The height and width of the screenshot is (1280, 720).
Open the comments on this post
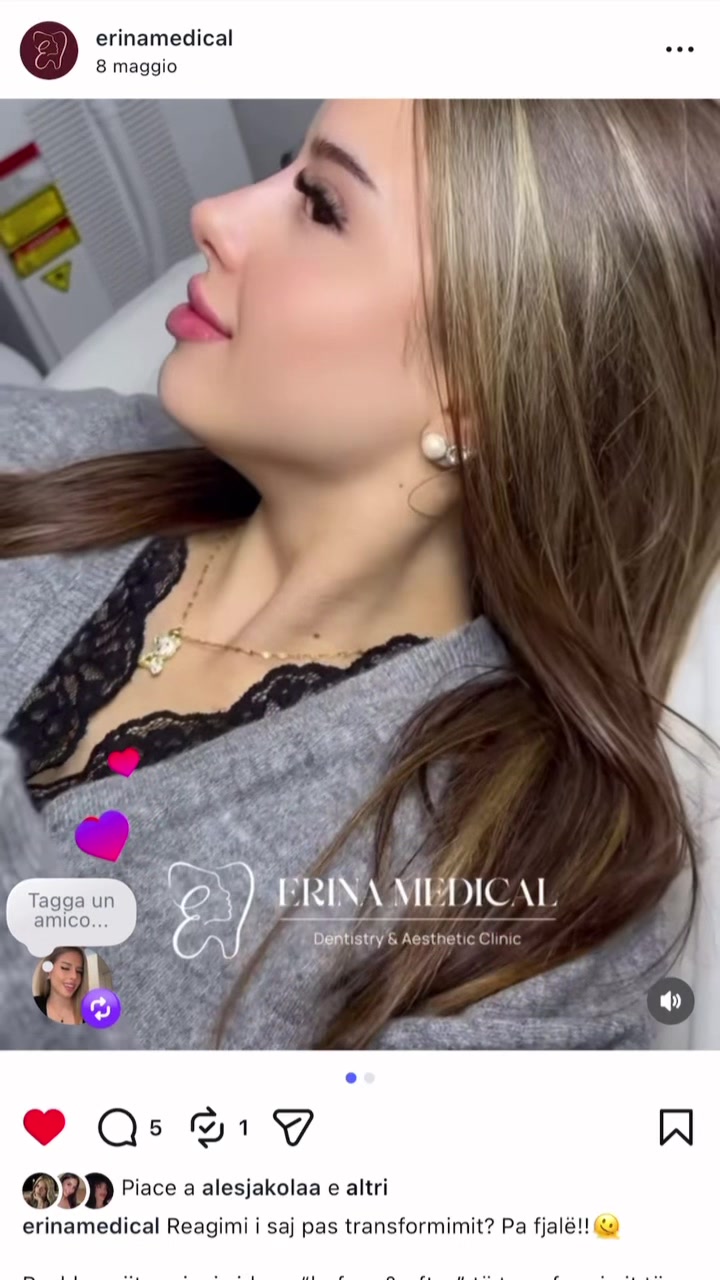[117, 1128]
